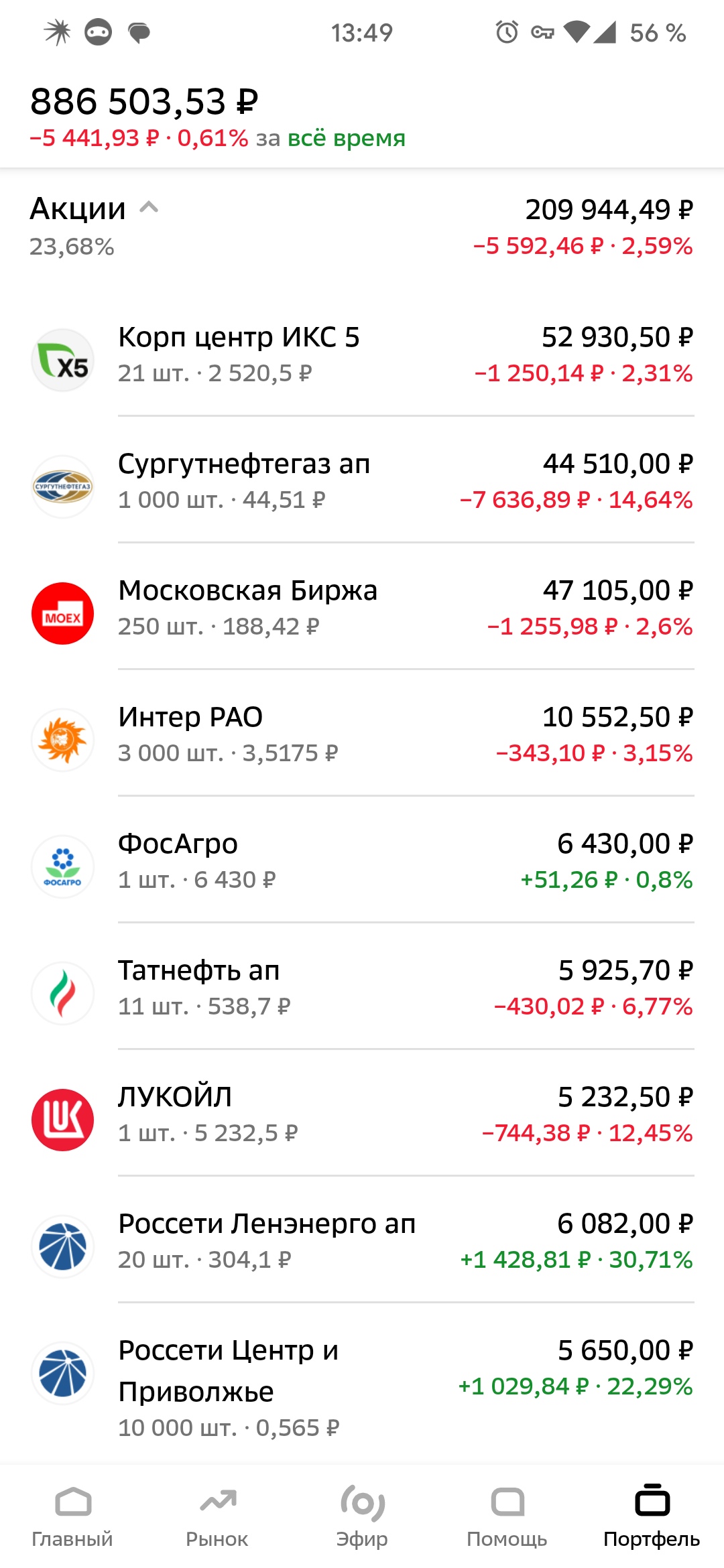
Task: Open Россети Ленэнерго ап position
Action: 362,1242
